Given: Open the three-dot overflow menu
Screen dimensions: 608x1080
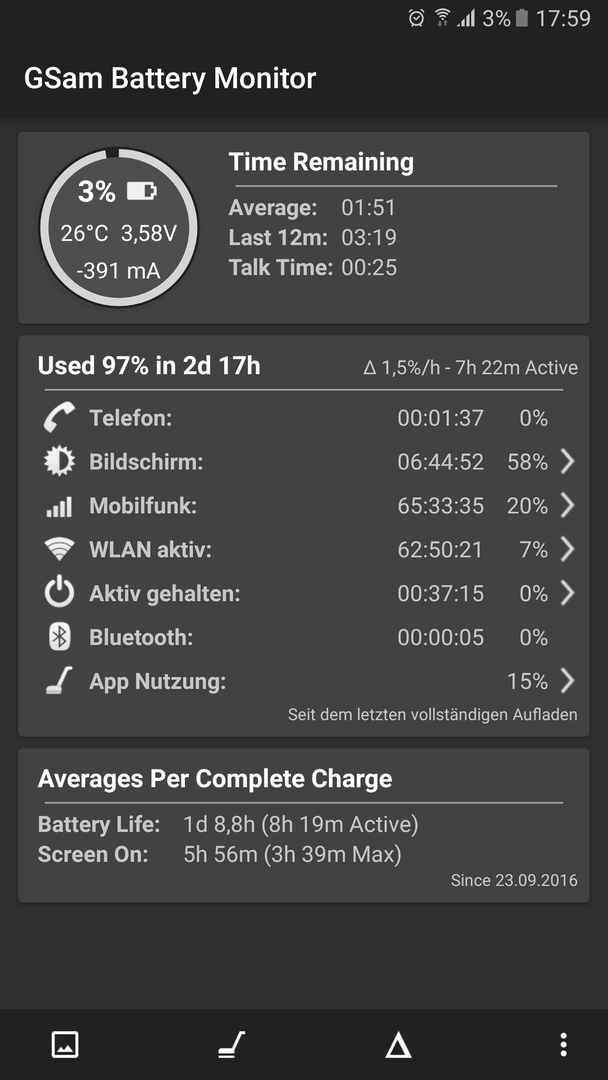Looking at the screenshot, I should point(563,1045).
